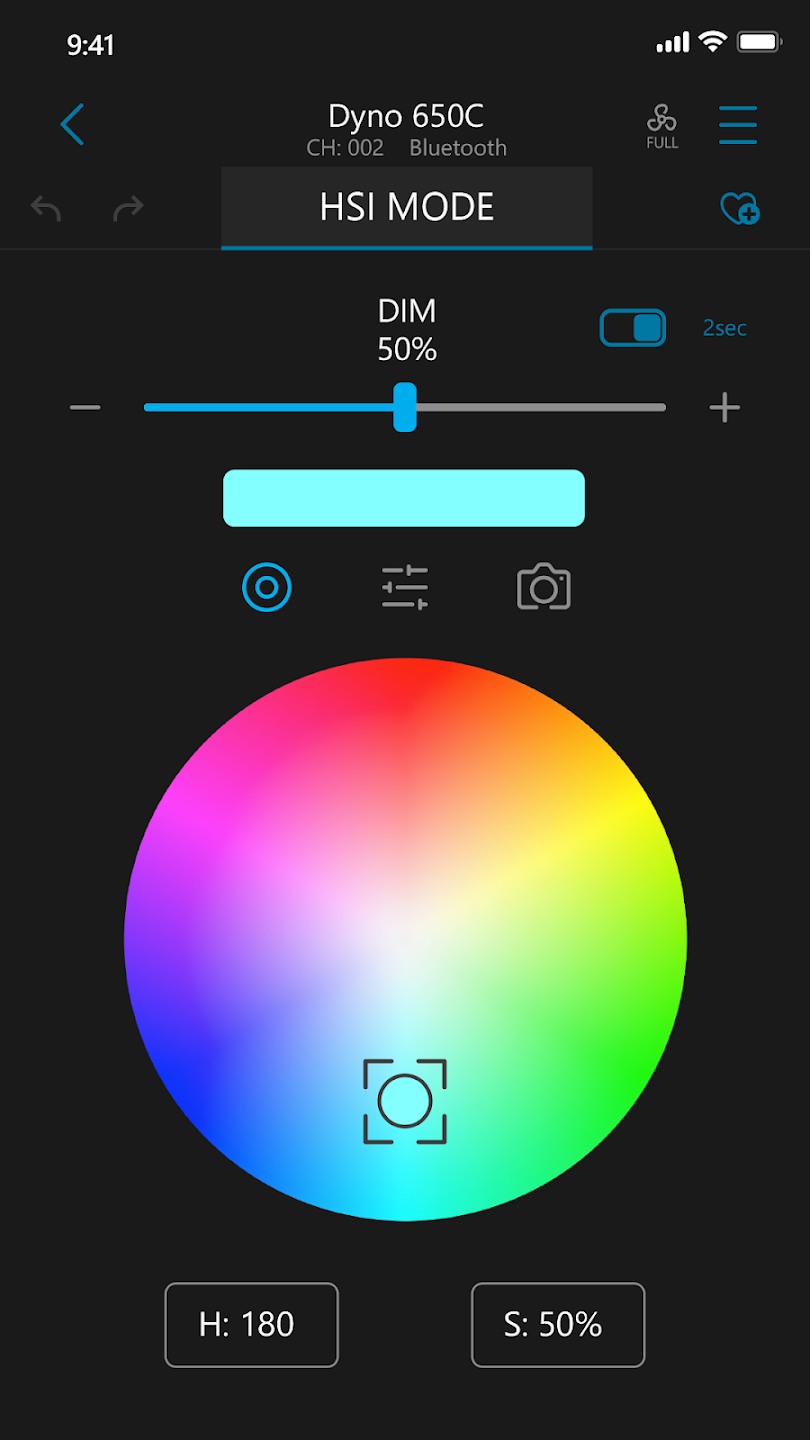Edit the H: 180 hue field
810x1440 pixels.
(x=252, y=1325)
